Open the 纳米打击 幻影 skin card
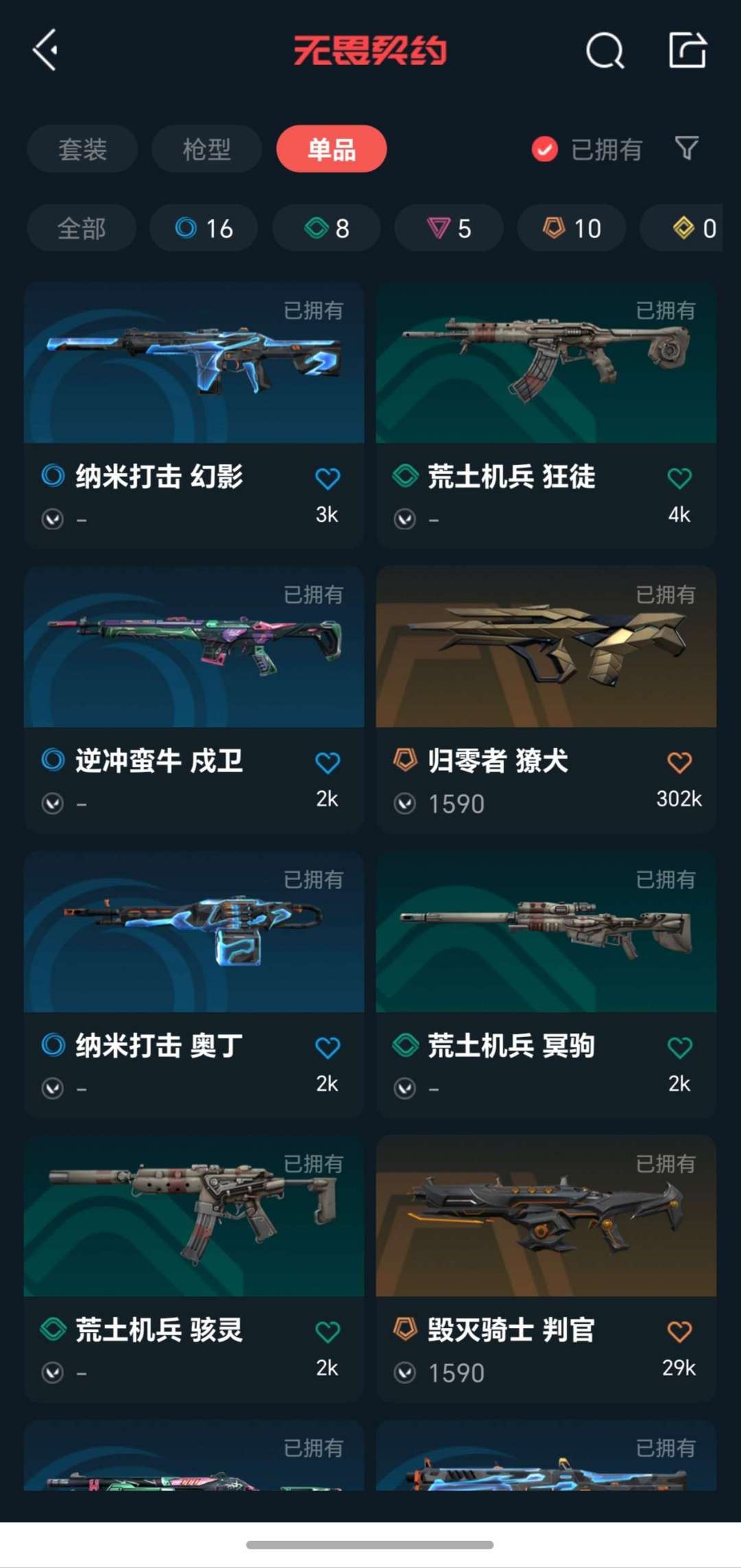 194,414
